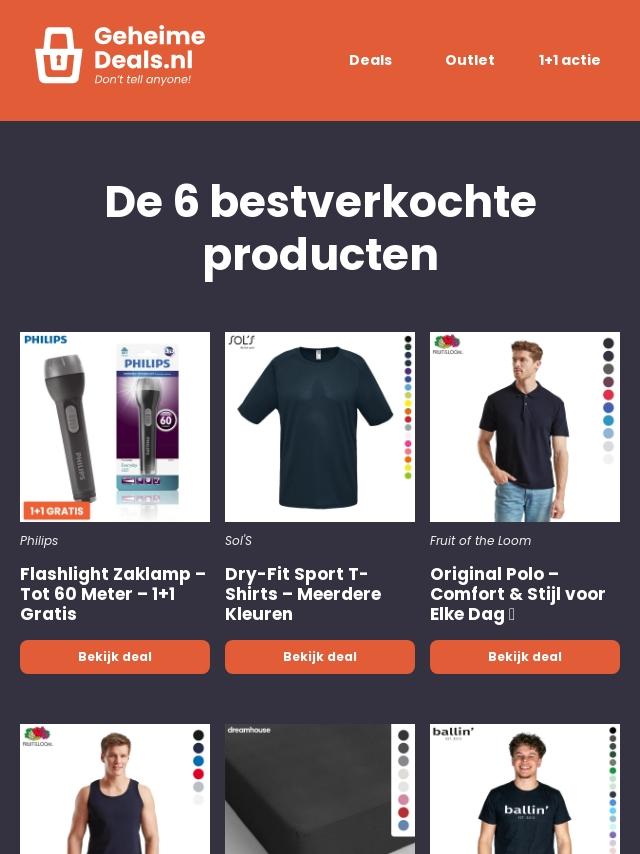The image size is (640, 854).
Task: Bekijk deal for the Flashlight Zaklamp
Action: coord(115,657)
